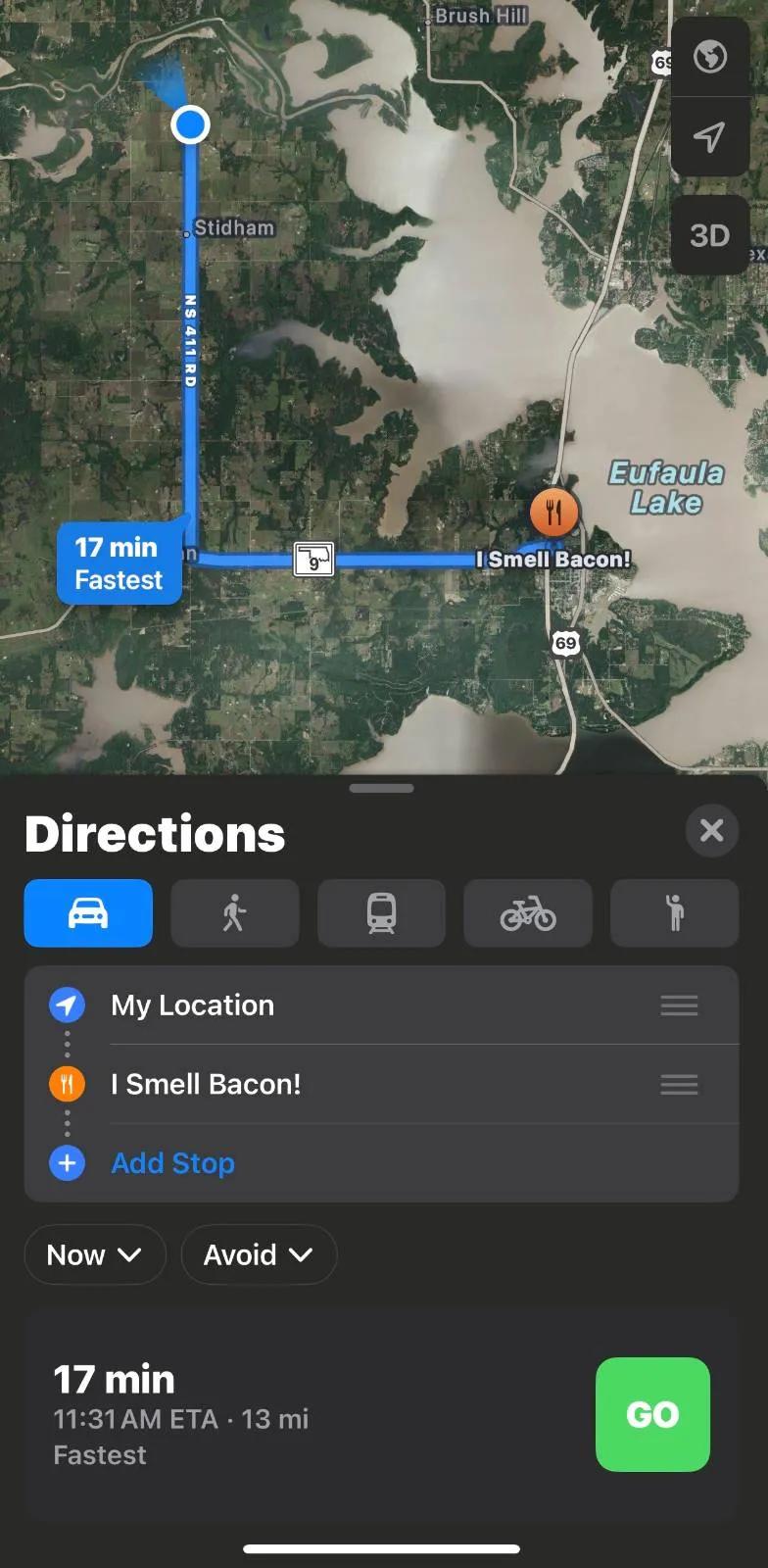Screen dimensions: 768x1568
Task: Add a stop to the route
Action: click(x=172, y=1163)
